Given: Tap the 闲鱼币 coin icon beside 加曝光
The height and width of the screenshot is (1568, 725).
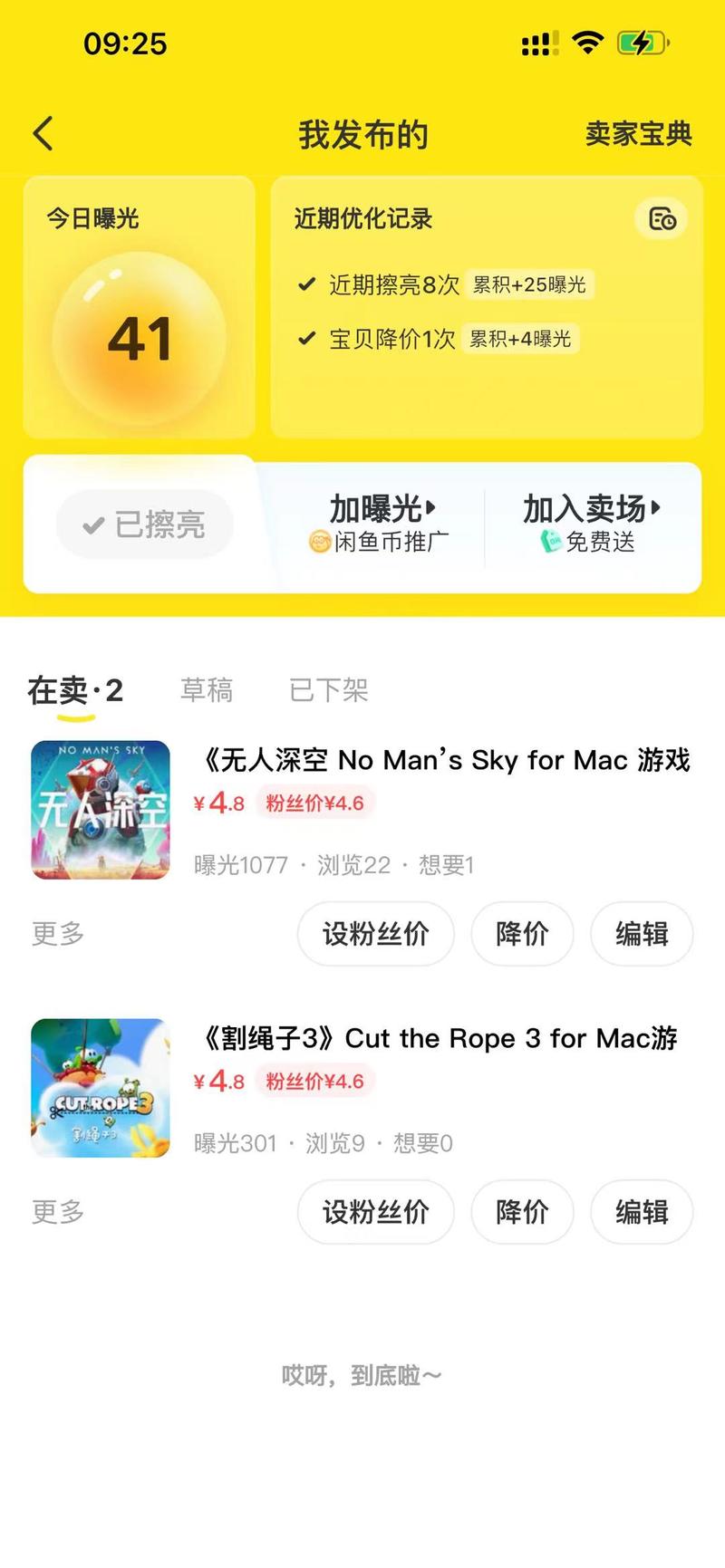Looking at the screenshot, I should click(319, 542).
